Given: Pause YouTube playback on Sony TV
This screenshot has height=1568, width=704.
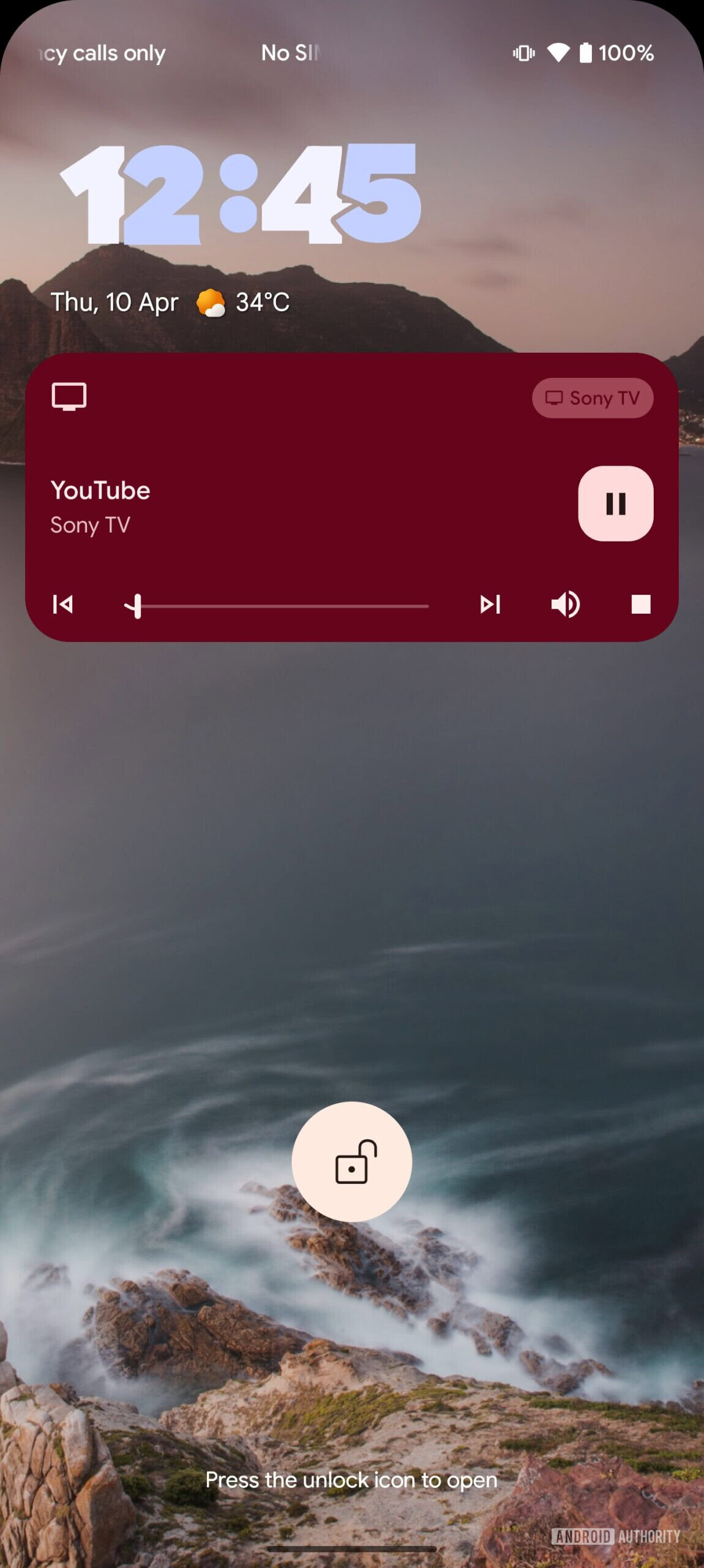Looking at the screenshot, I should (615, 503).
